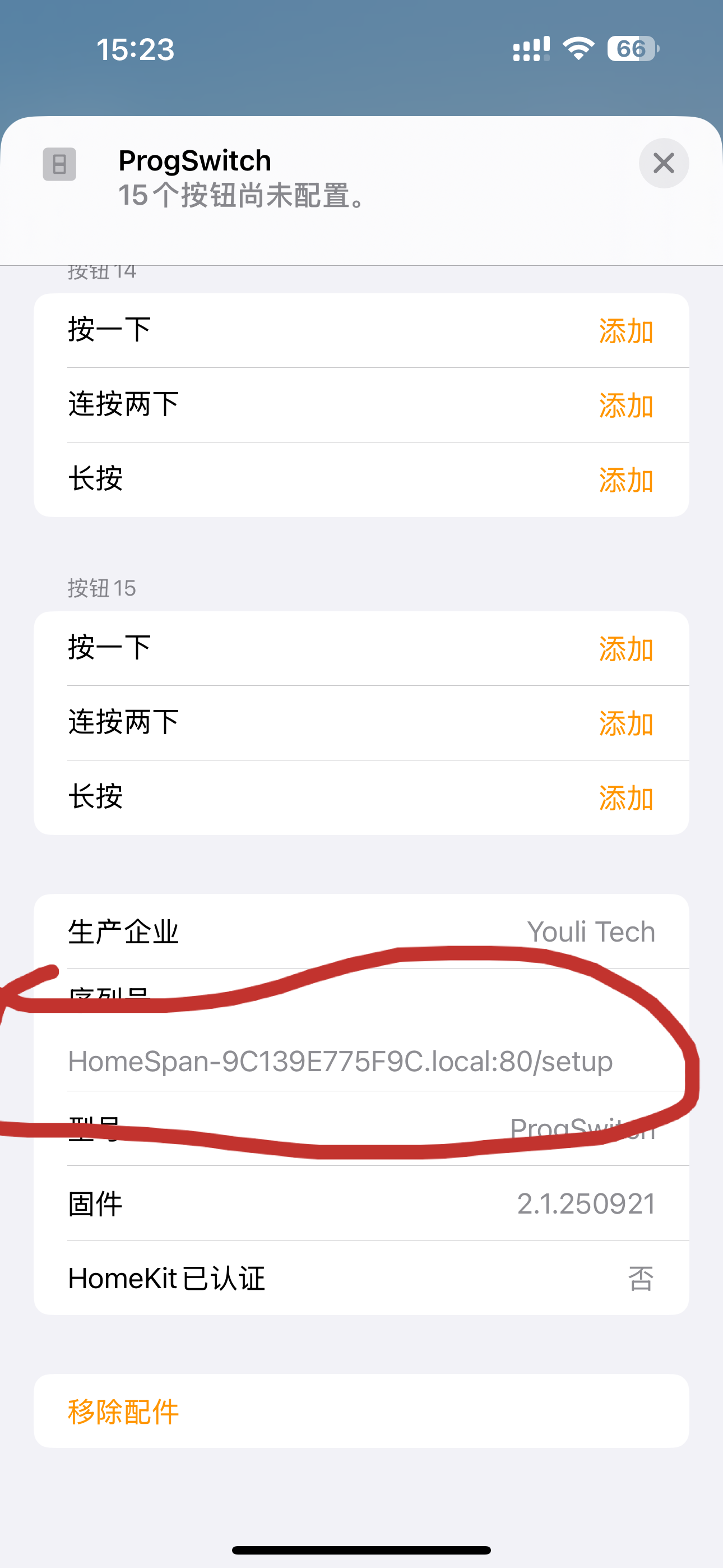The width and height of the screenshot is (723, 1568).
Task: Select the circled serial number URL
Action: pos(341,1059)
